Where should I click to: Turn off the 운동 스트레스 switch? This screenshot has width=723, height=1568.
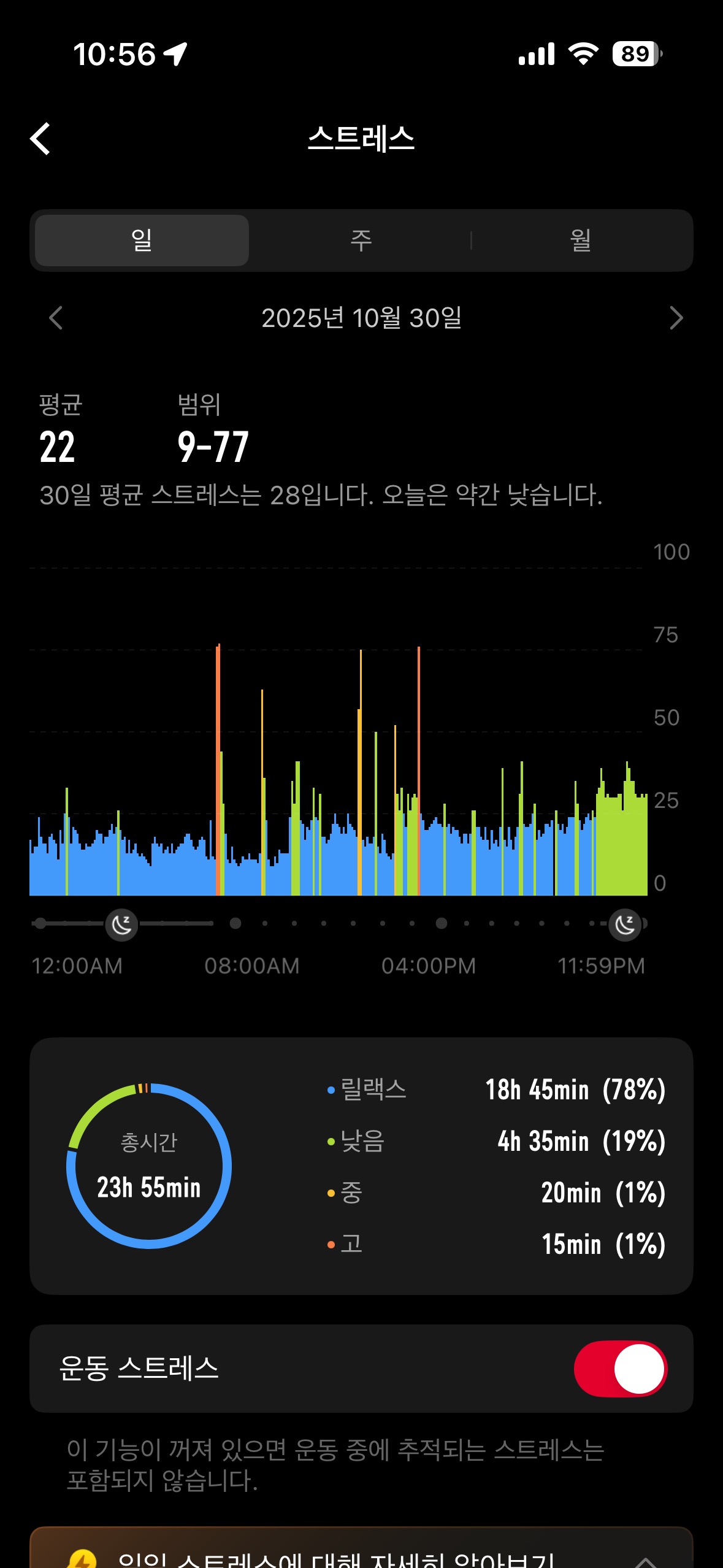(x=620, y=1369)
